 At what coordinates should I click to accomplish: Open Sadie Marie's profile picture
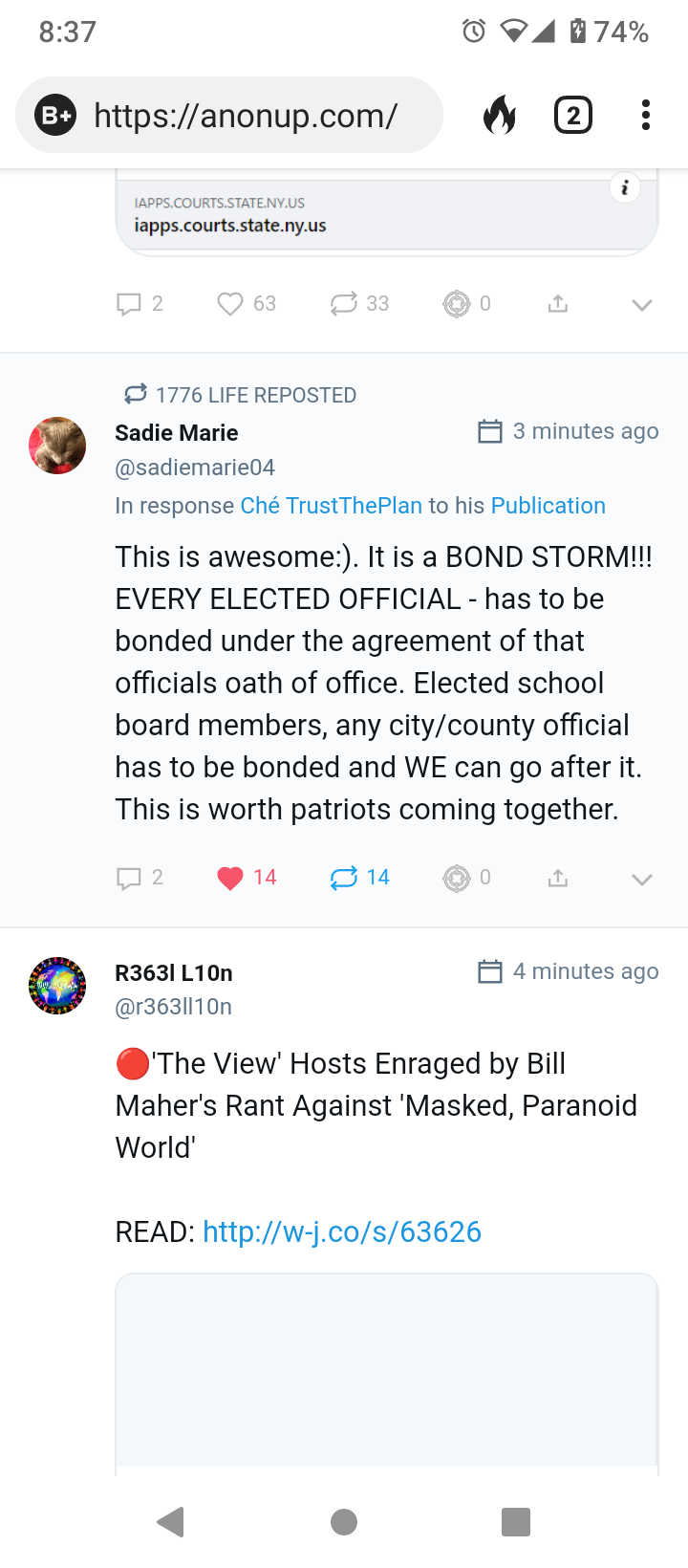tap(57, 446)
